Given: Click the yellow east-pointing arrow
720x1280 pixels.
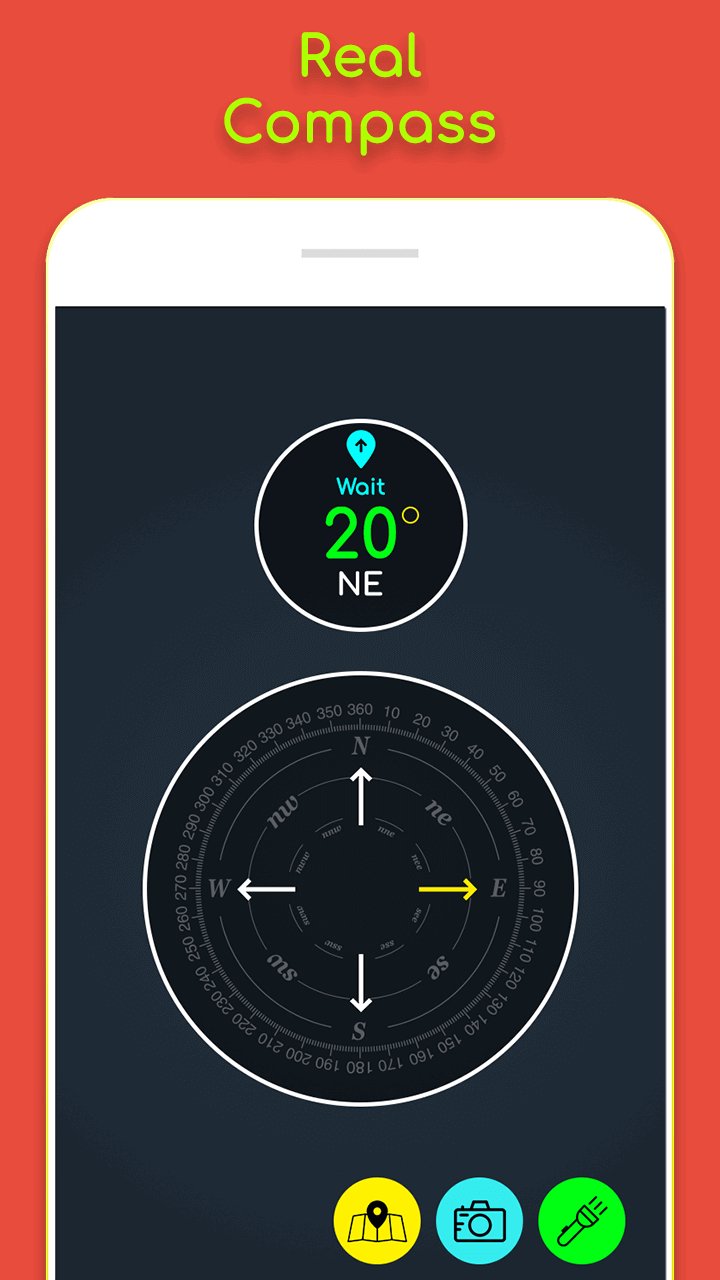Looking at the screenshot, I should coord(450,888).
